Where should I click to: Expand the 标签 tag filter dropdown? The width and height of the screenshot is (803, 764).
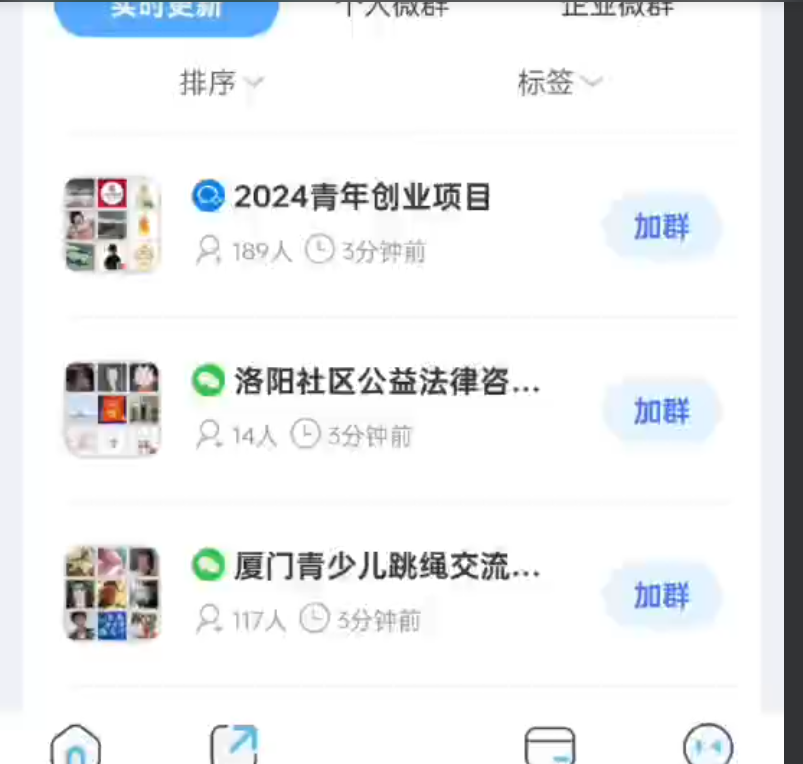tap(559, 83)
